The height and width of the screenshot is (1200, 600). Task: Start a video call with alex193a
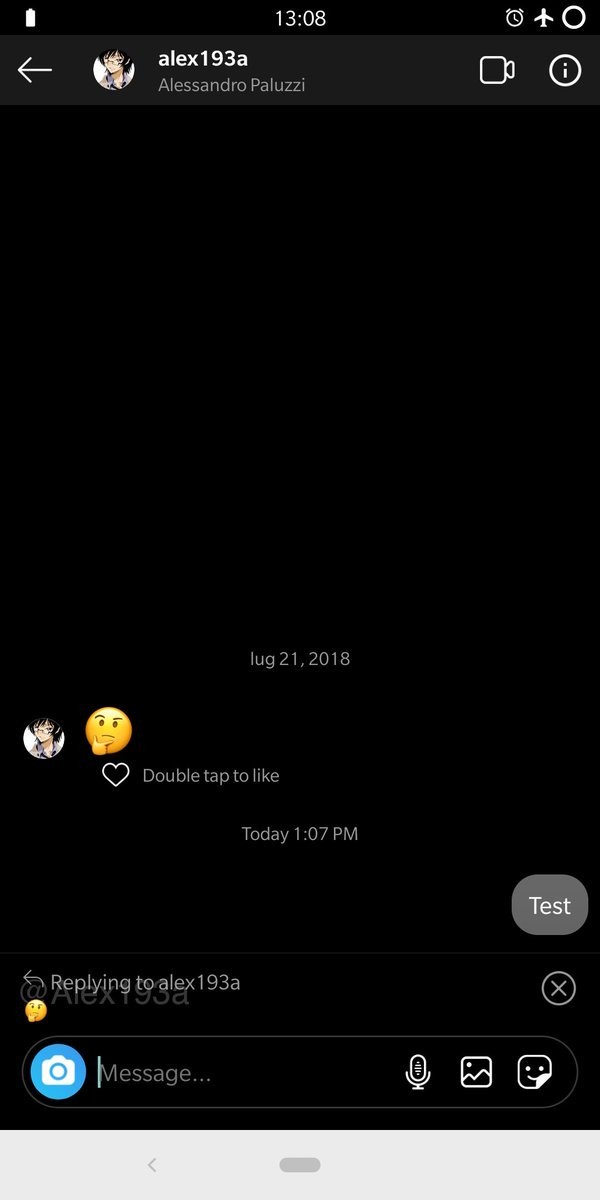pos(497,70)
